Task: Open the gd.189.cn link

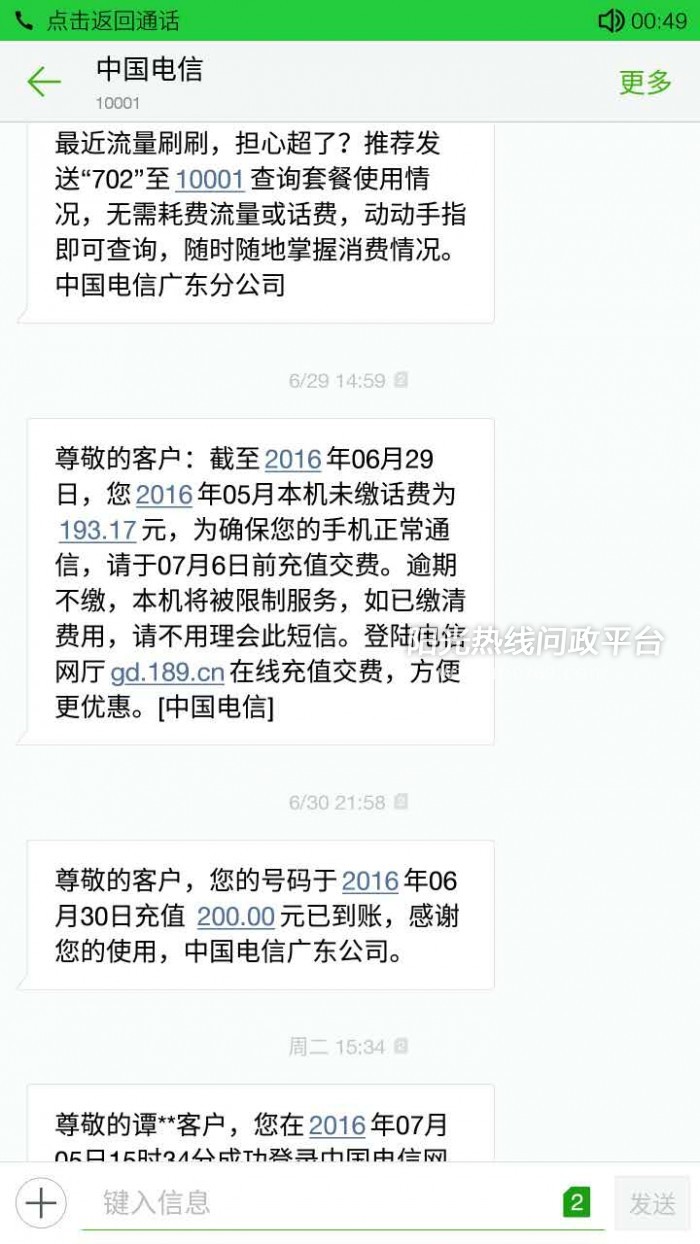Action: [167, 672]
